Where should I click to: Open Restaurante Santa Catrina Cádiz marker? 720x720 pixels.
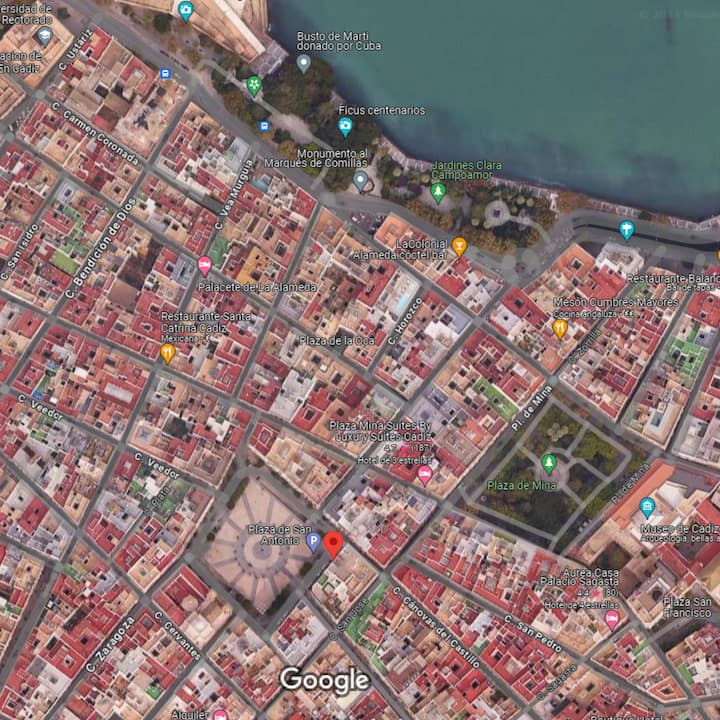pyautogui.click(x=167, y=352)
